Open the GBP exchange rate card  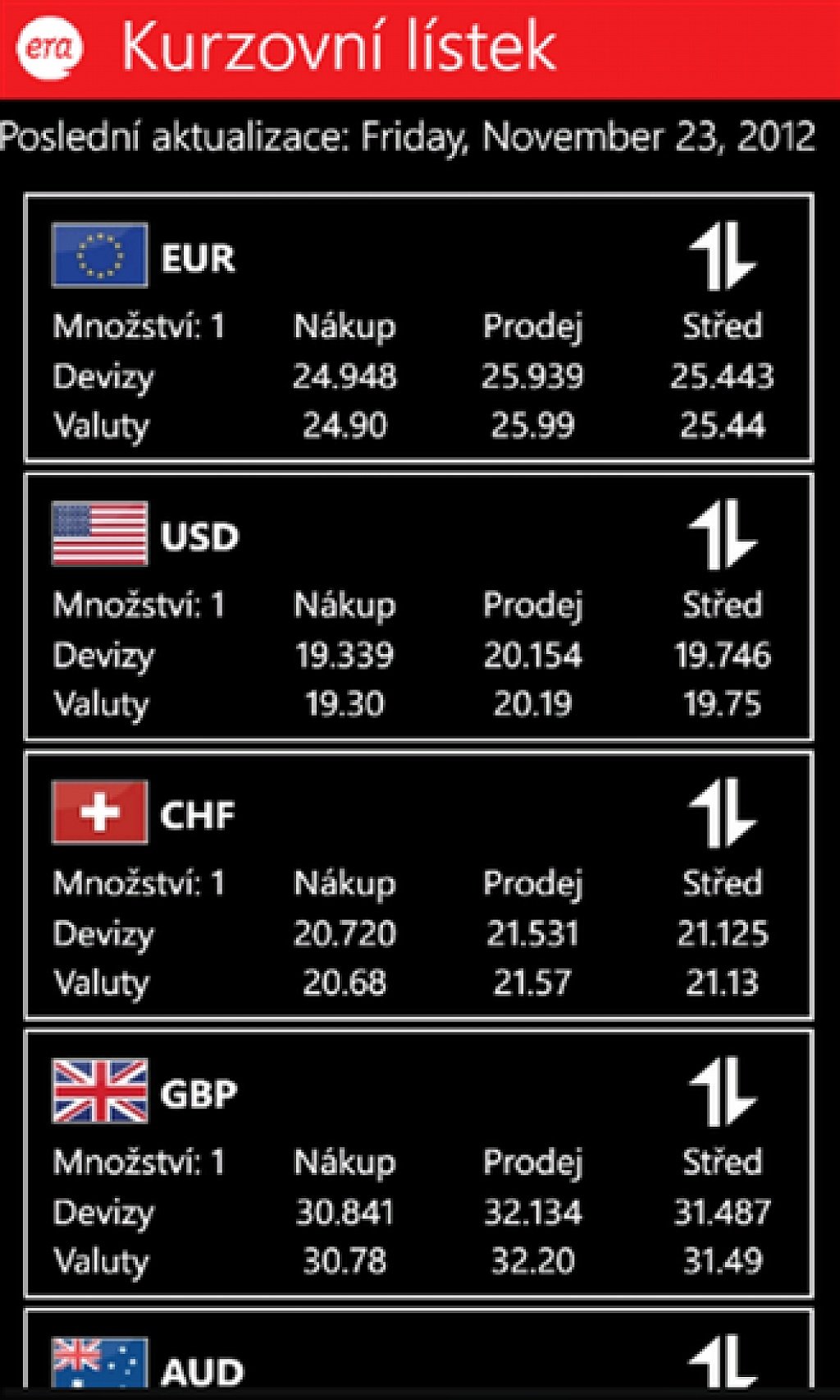click(x=419, y=1164)
